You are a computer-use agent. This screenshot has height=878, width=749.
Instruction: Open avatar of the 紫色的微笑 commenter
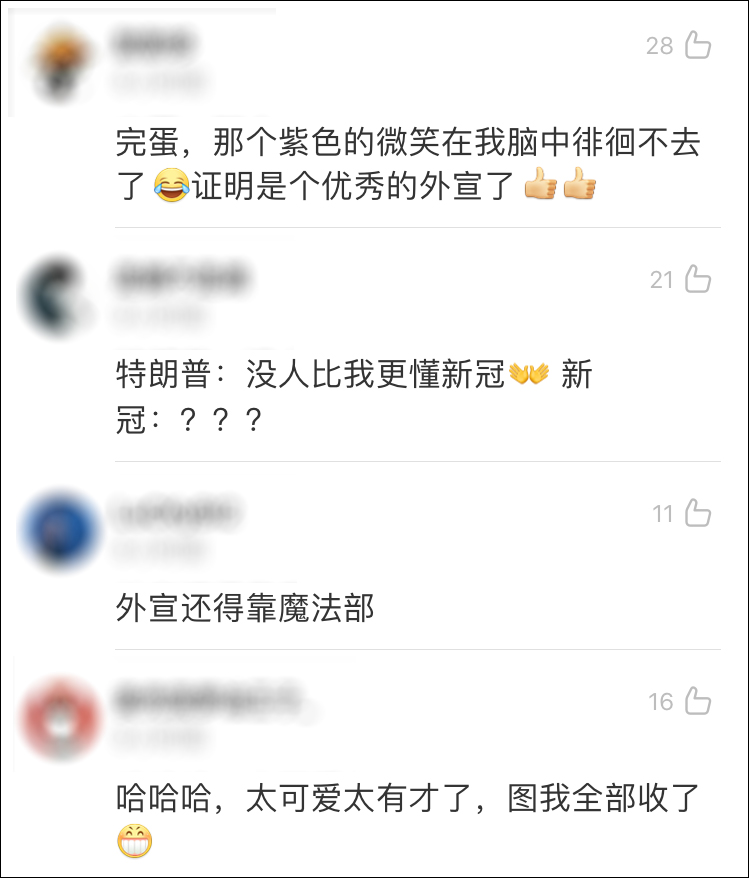tap(62, 62)
